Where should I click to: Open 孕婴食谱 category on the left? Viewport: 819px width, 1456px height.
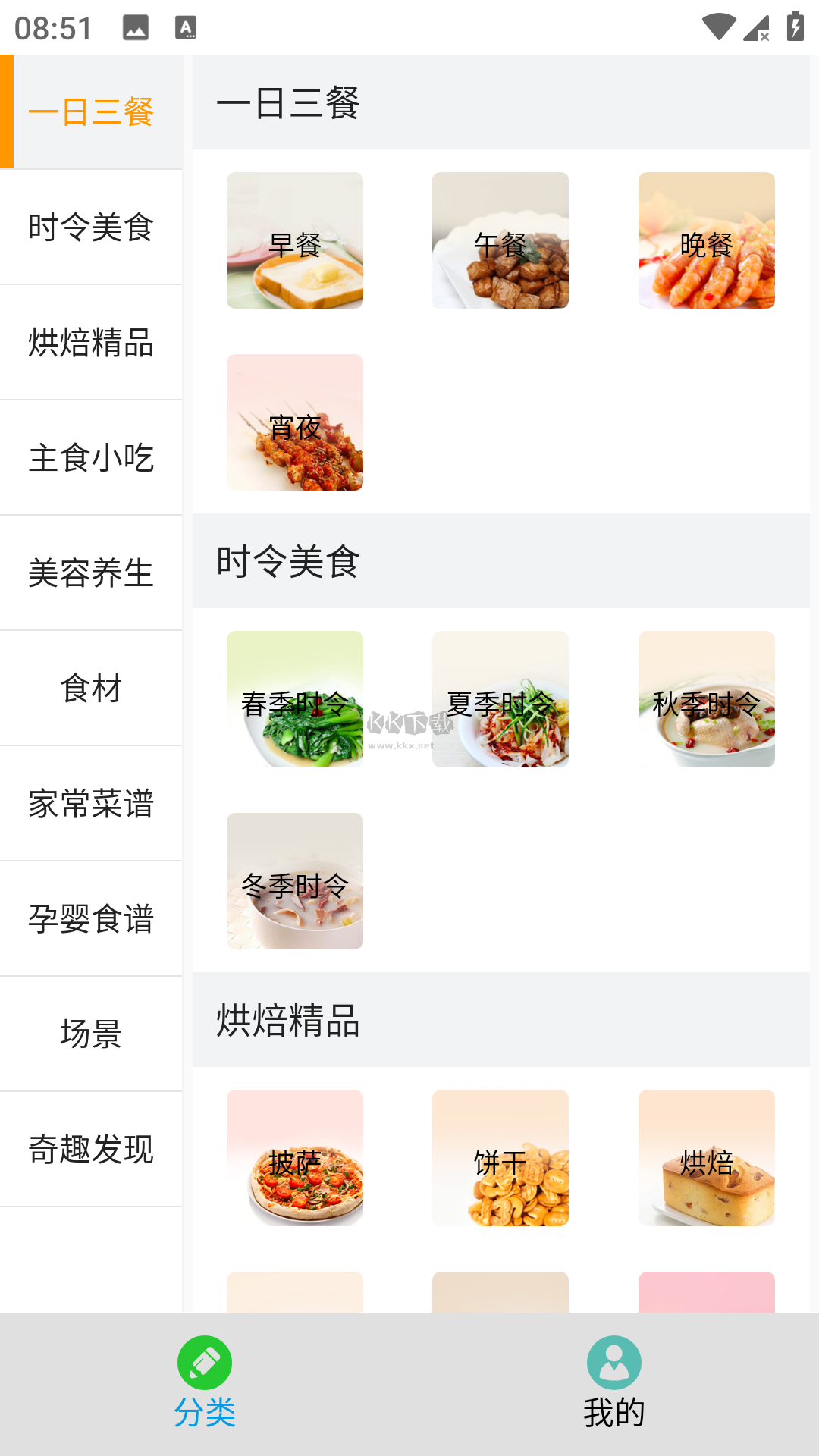tap(91, 918)
